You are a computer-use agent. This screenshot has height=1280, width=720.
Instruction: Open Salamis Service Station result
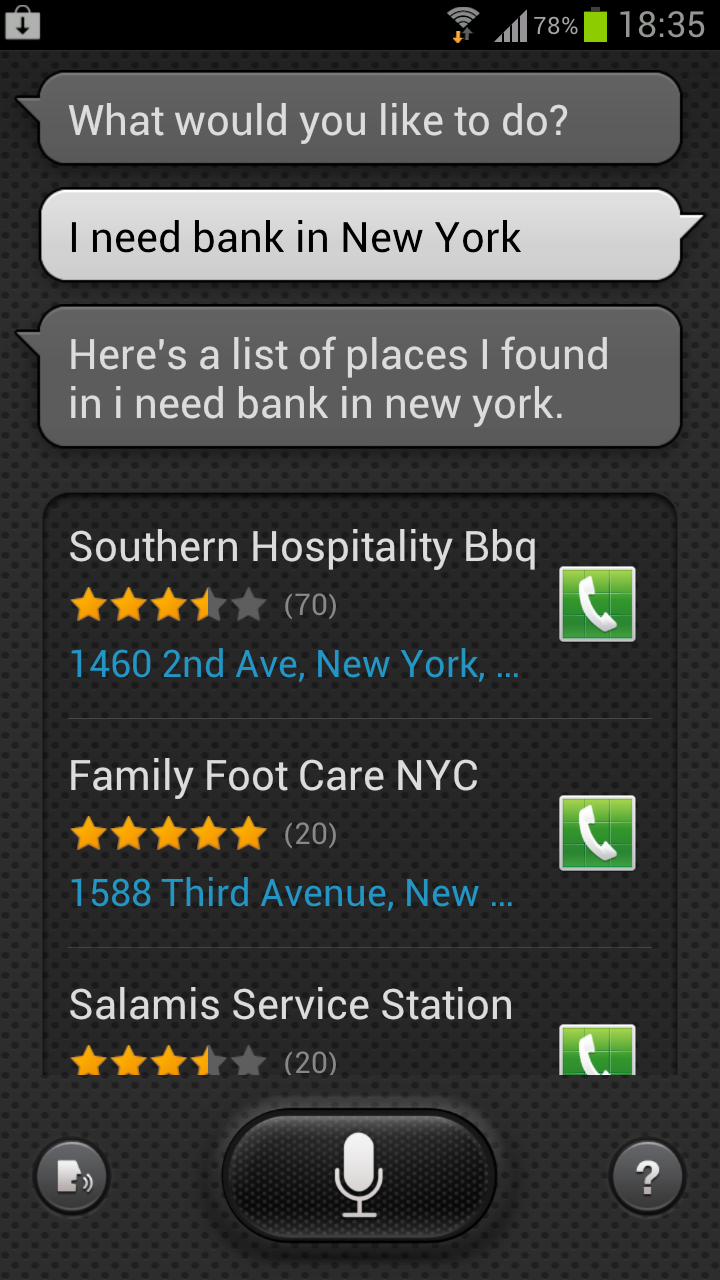click(x=290, y=1005)
